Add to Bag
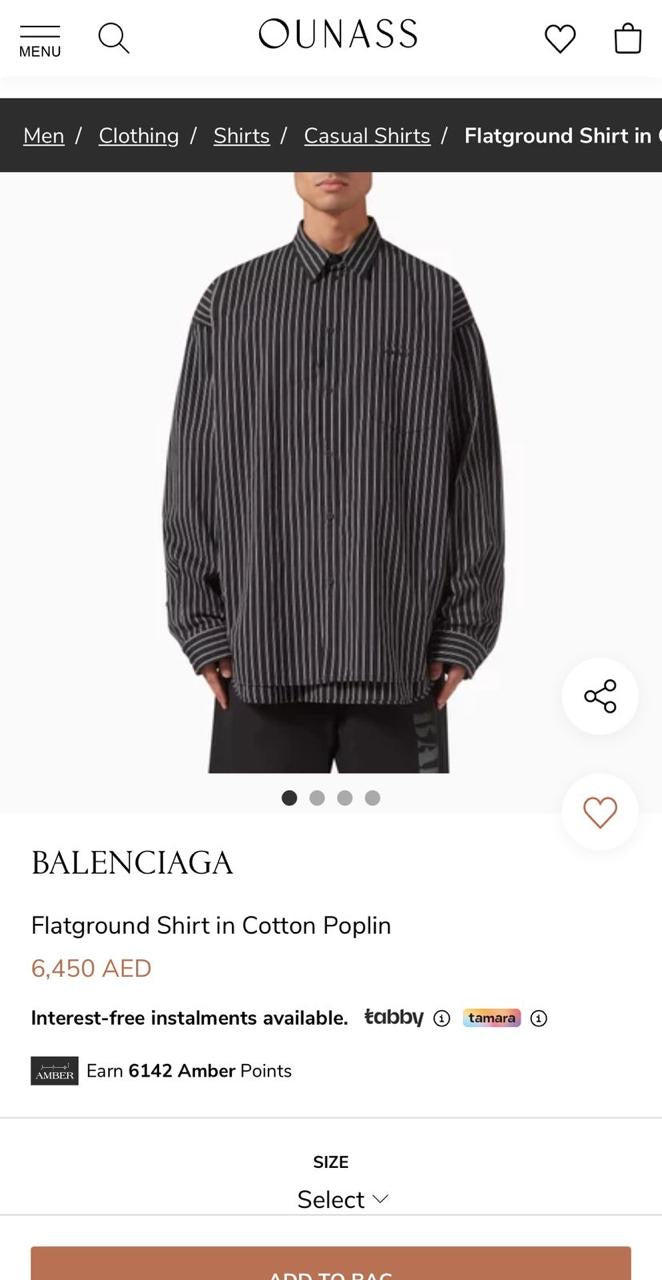This screenshot has height=1280, width=662. [330, 1265]
